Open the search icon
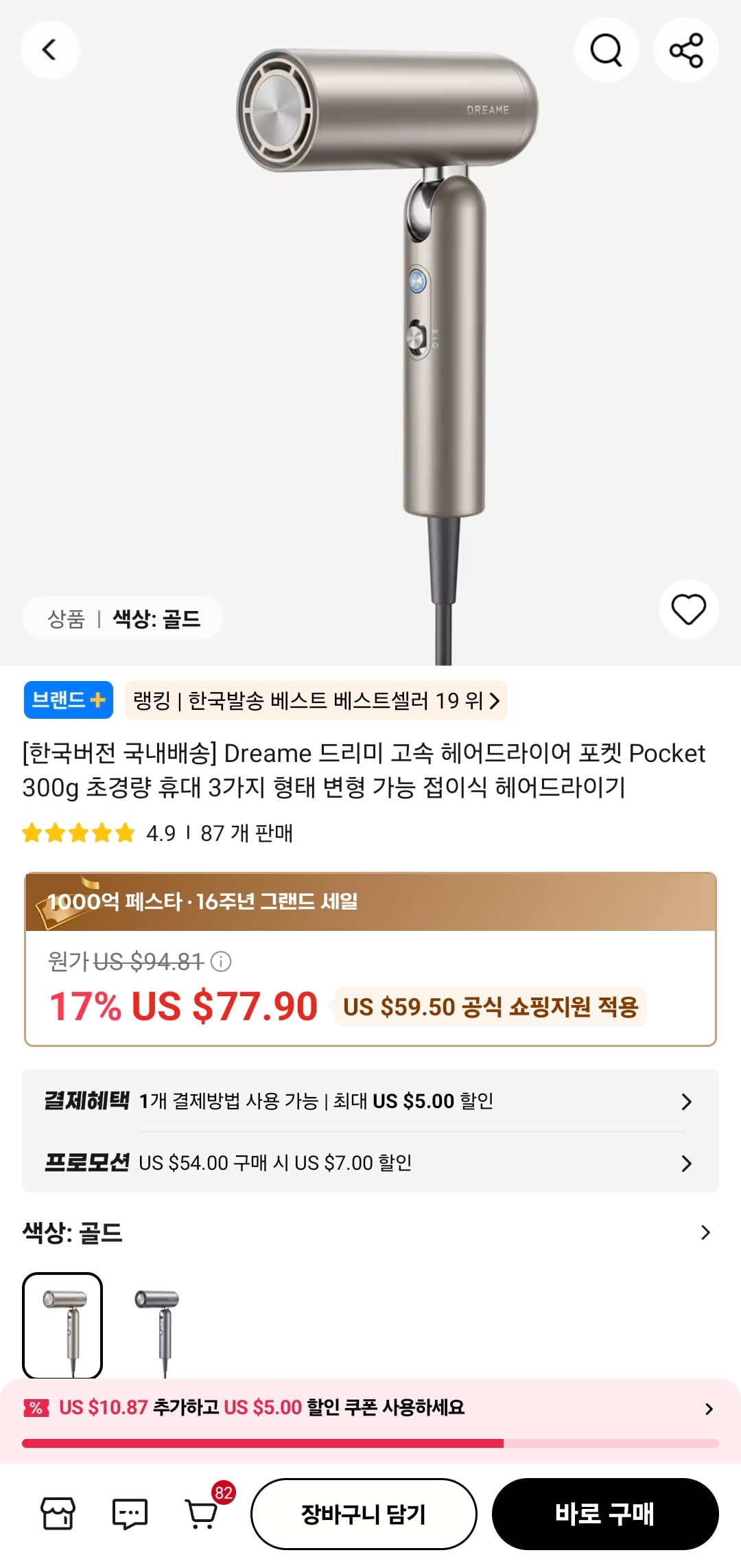The image size is (741, 1568). [x=607, y=50]
